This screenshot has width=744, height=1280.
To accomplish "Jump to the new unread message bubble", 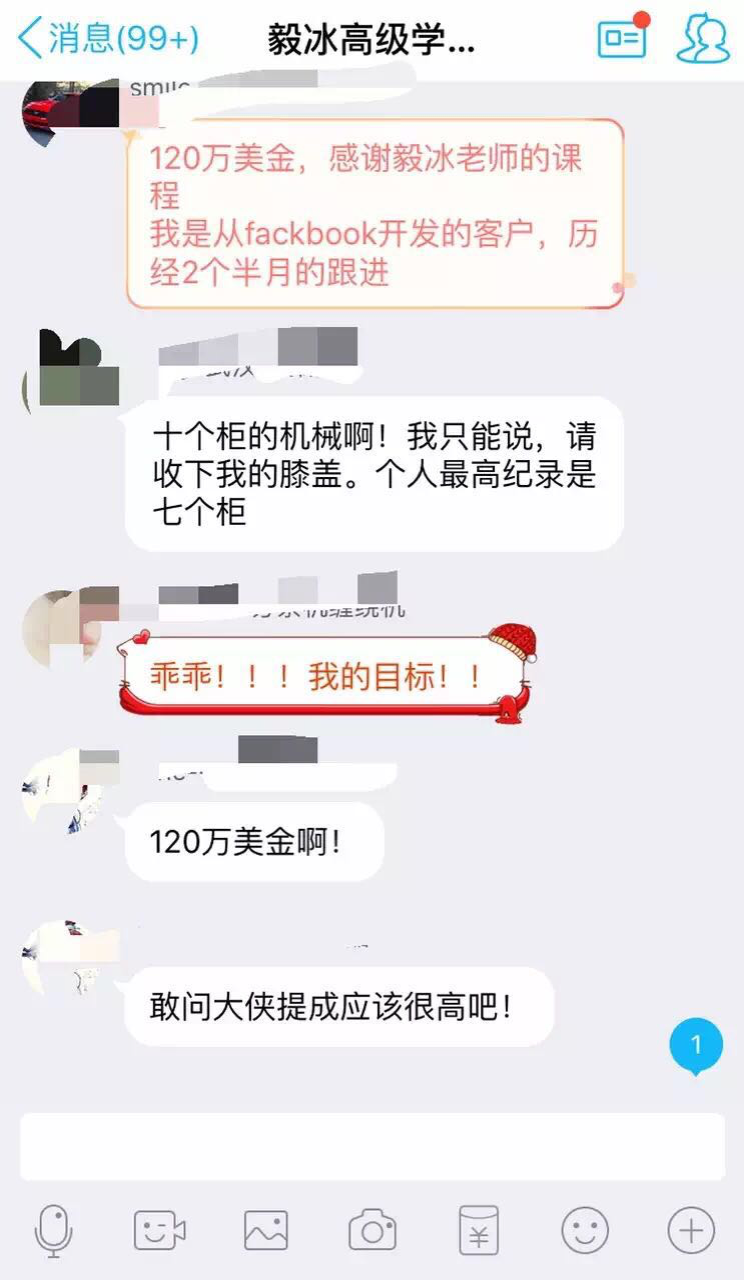I will click(x=696, y=1046).
